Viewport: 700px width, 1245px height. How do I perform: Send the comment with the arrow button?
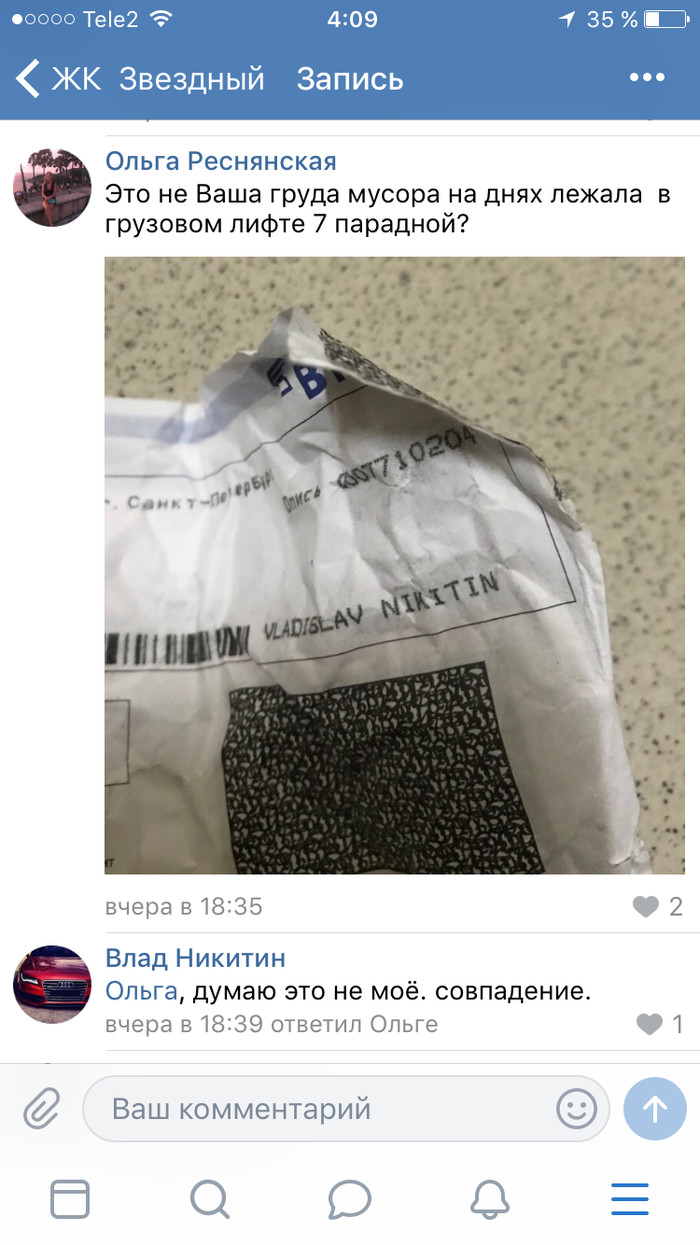coord(654,1108)
